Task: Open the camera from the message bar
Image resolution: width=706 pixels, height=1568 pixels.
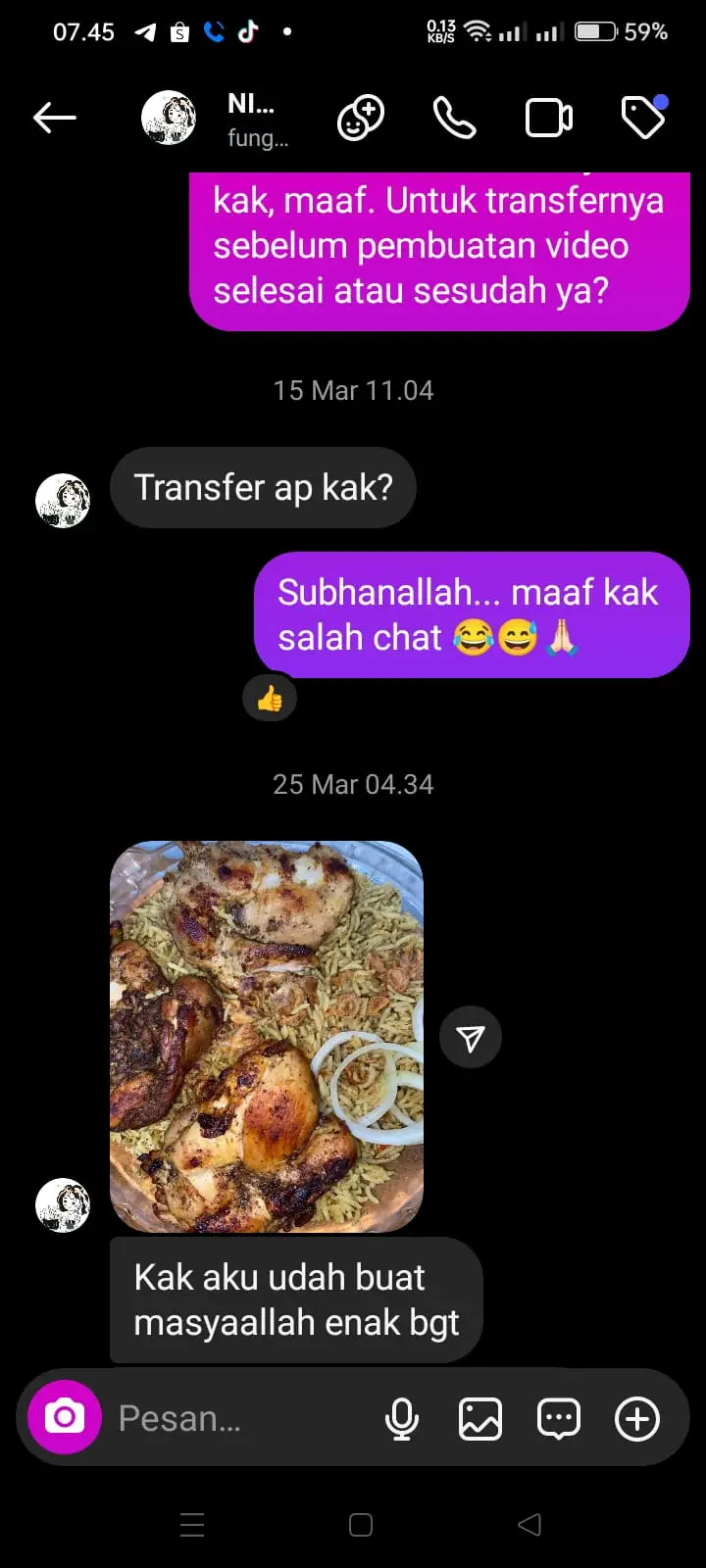Action: click(65, 1417)
